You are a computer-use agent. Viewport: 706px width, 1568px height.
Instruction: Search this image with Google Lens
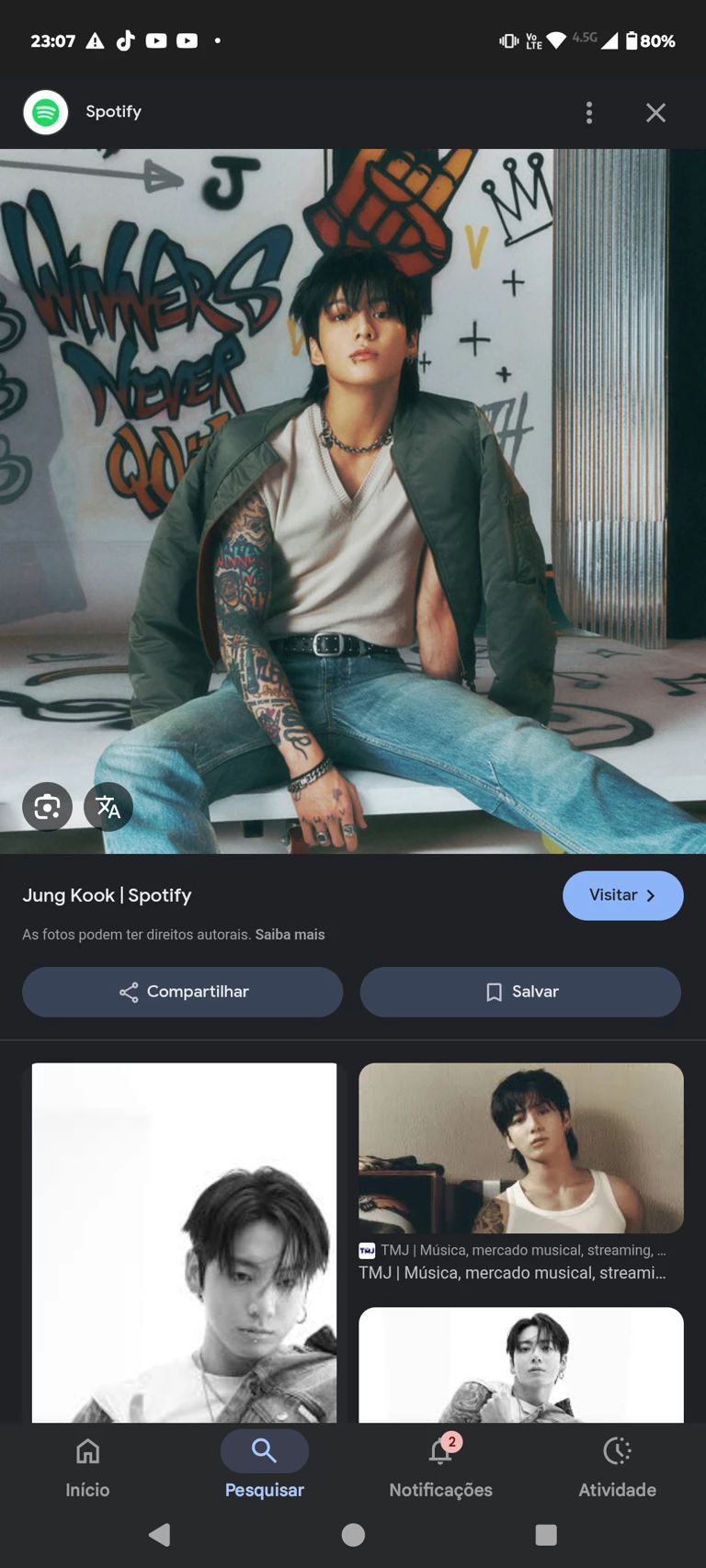click(x=47, y=807)
